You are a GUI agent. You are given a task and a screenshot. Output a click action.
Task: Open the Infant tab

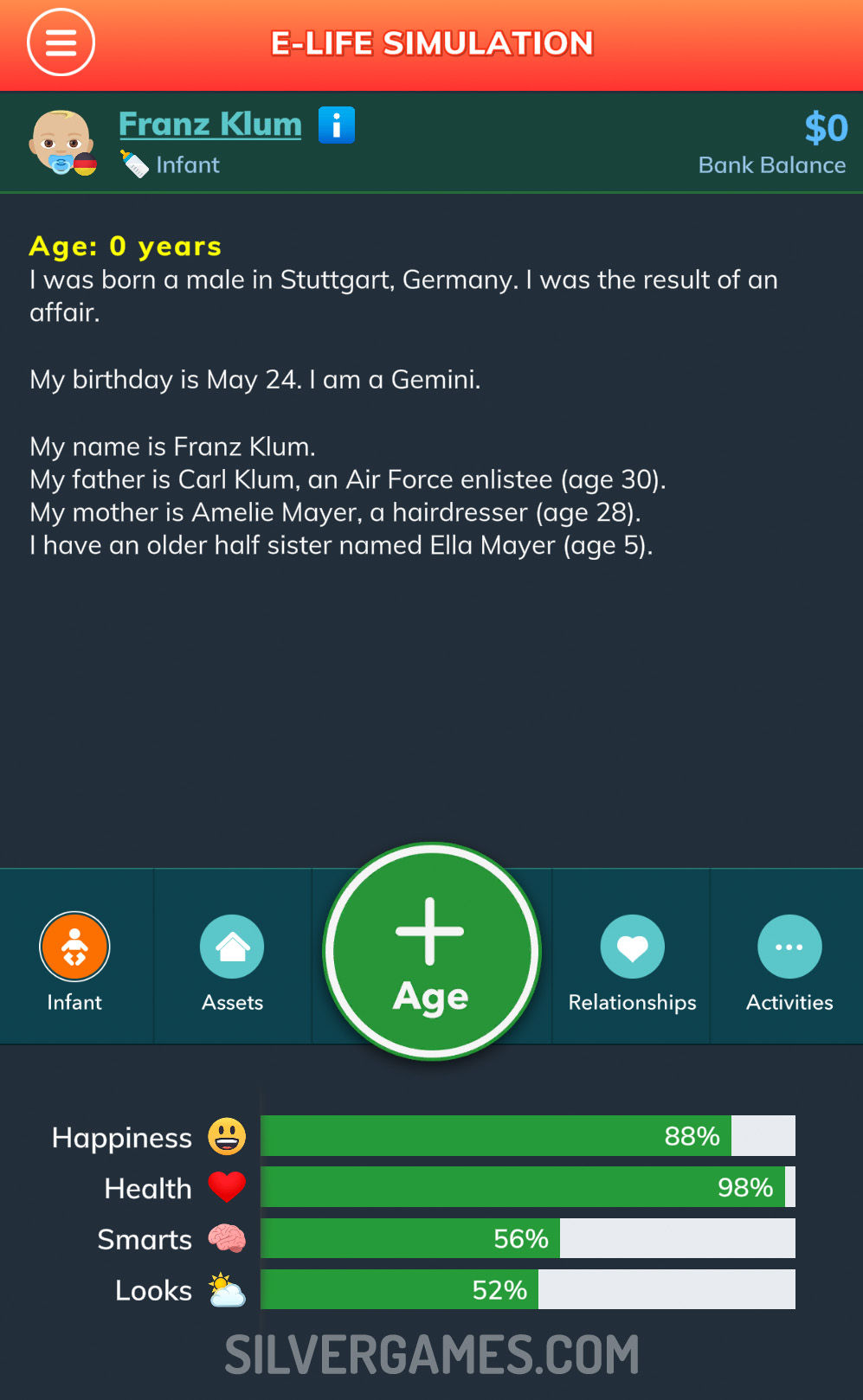pos(74,959)
